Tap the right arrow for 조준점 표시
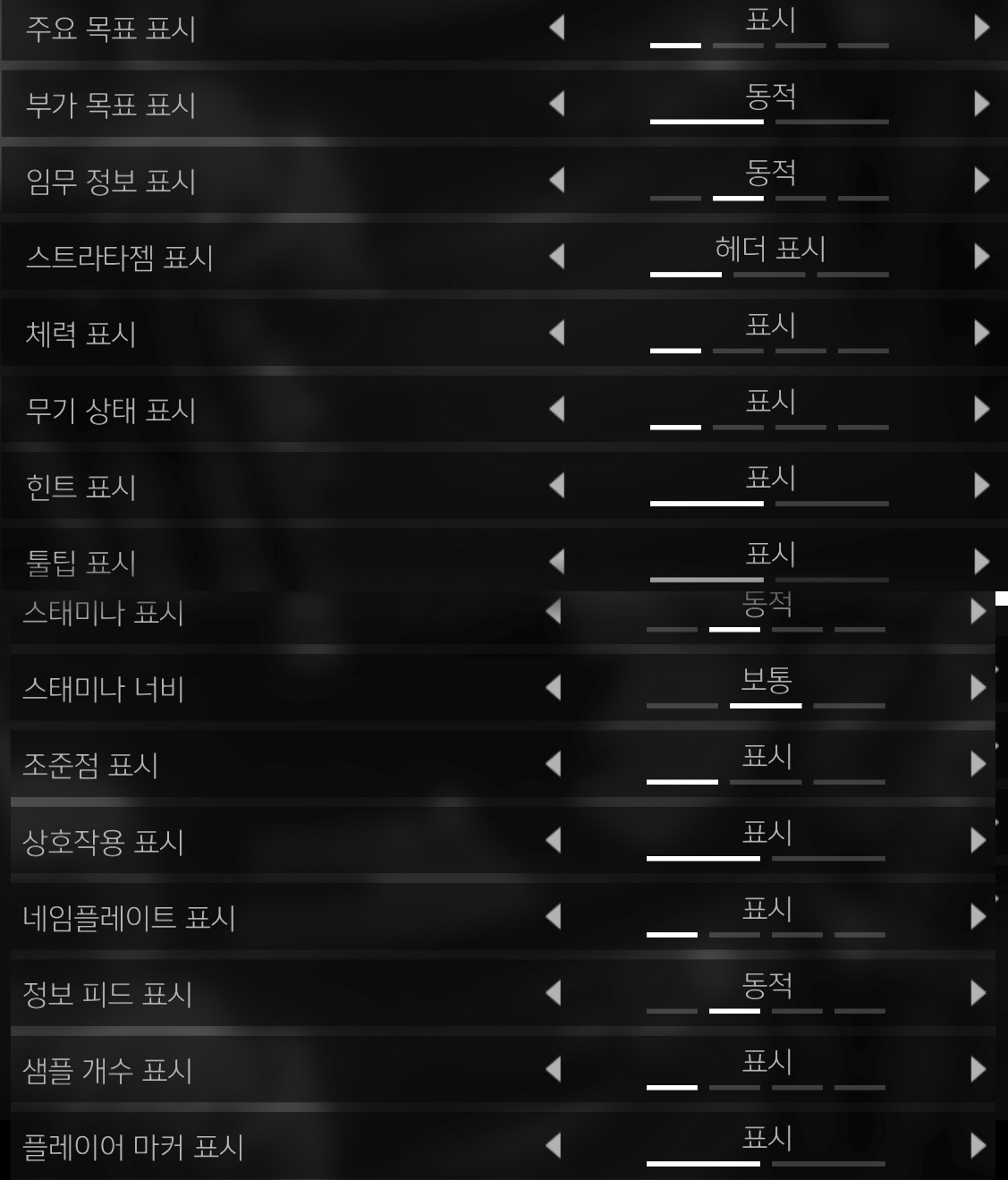 (x=978, y=763)
